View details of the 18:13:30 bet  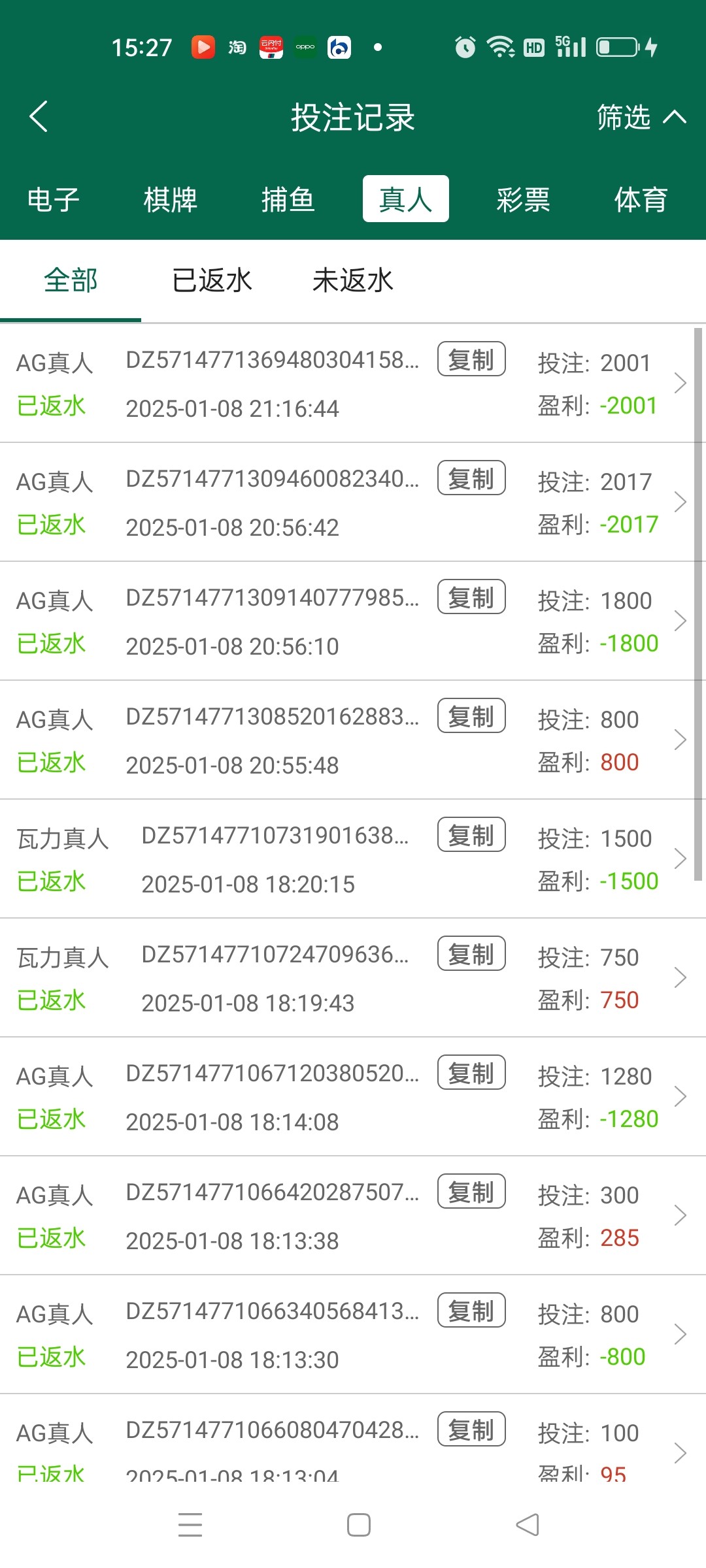pyautogui.click(x=680, y=1334)
